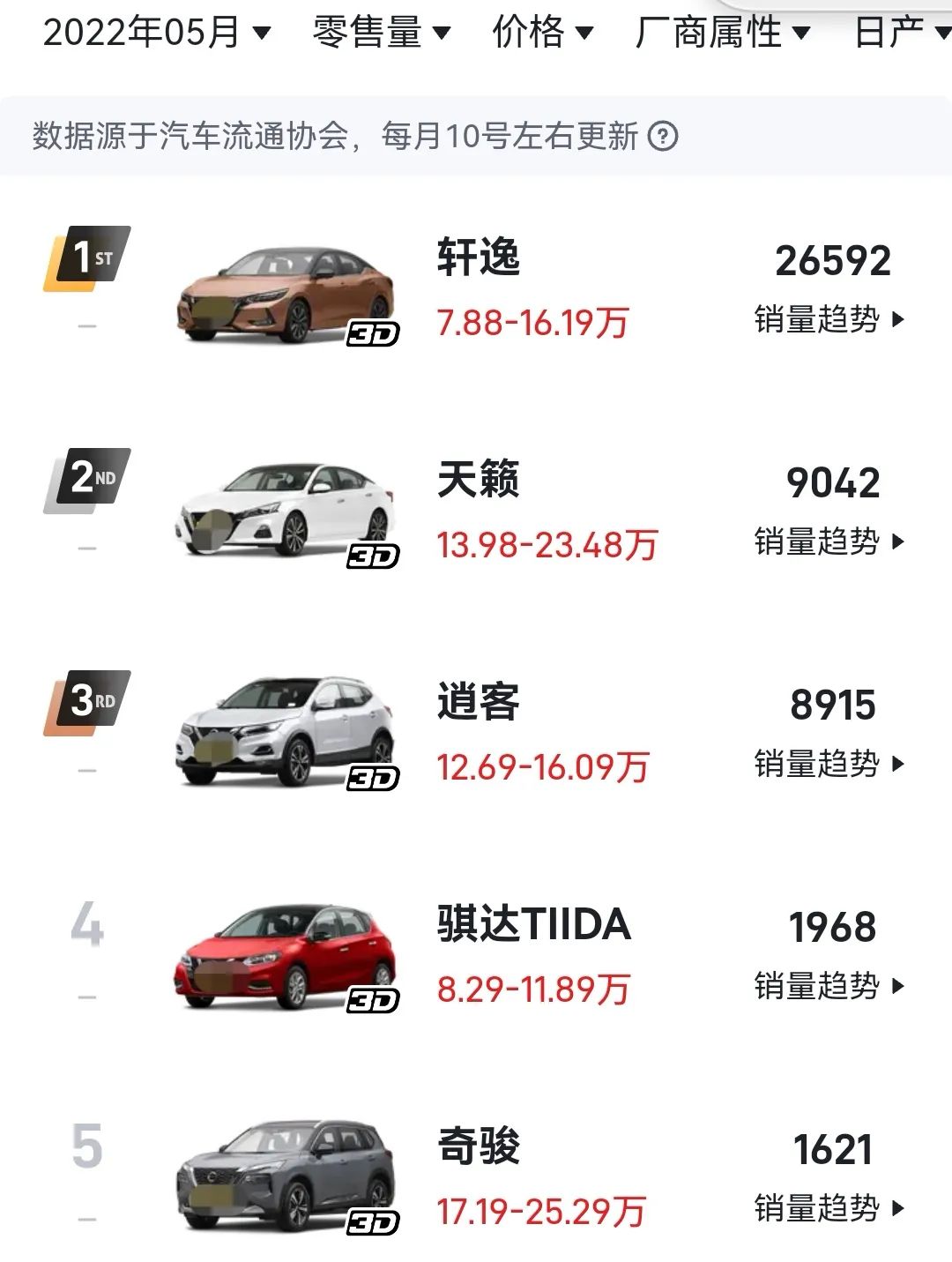952x1262 pixels.
Task: Expand the 零售量 sorting dropdown
Action: coord(379,32)
